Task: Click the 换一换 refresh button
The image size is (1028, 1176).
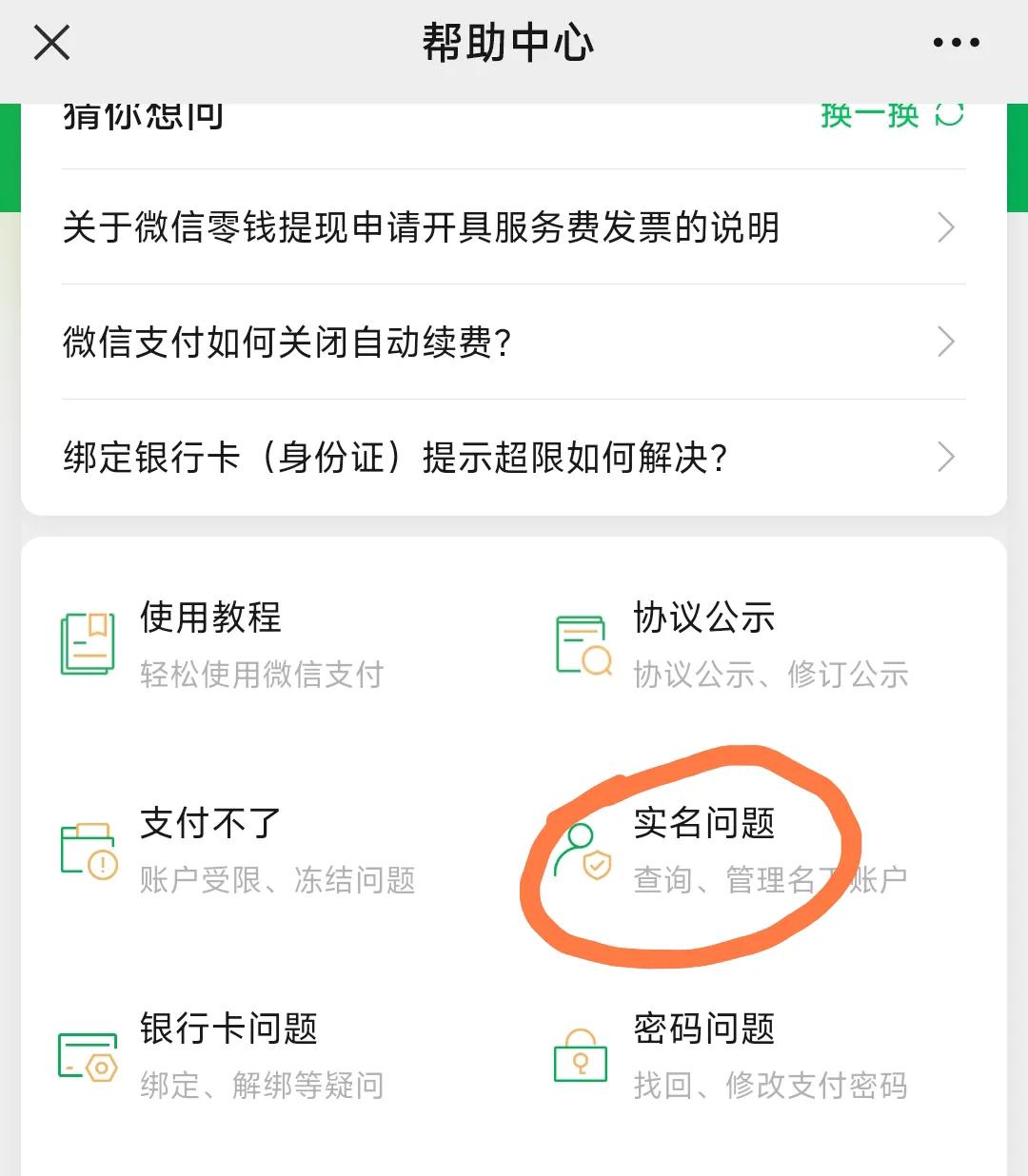Action: click(868, 116)
